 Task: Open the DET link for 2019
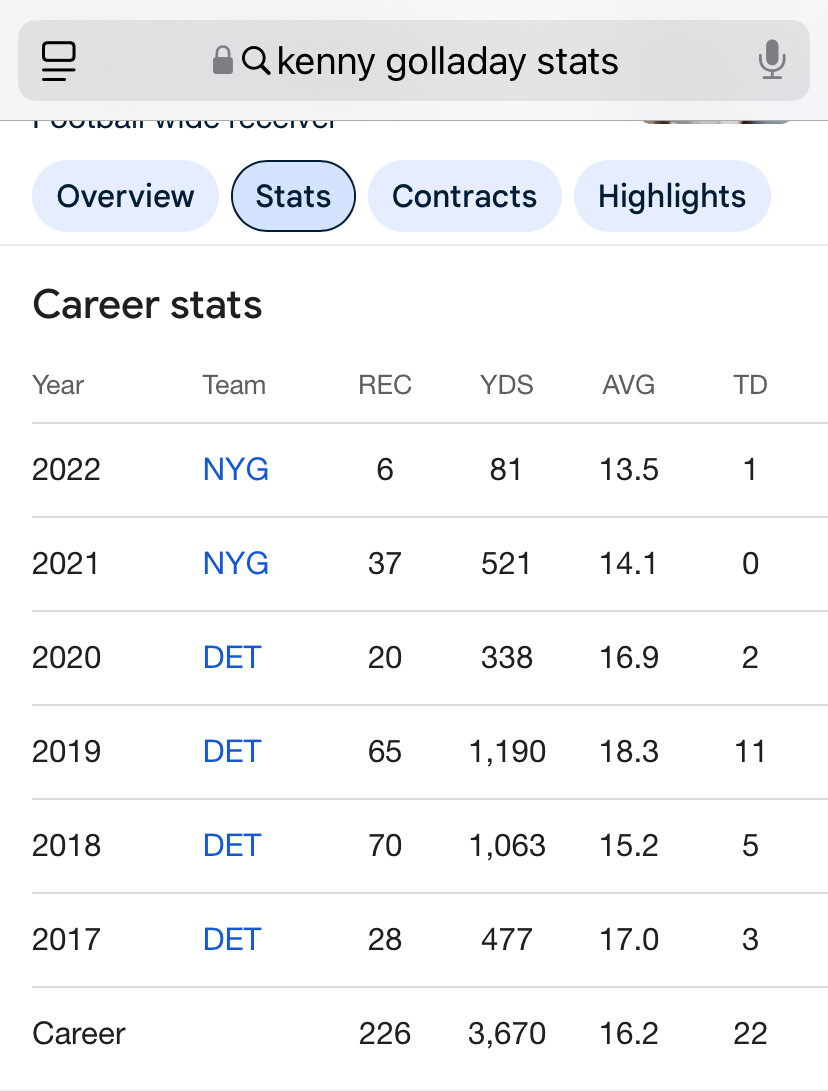click(x=232, y=751)
